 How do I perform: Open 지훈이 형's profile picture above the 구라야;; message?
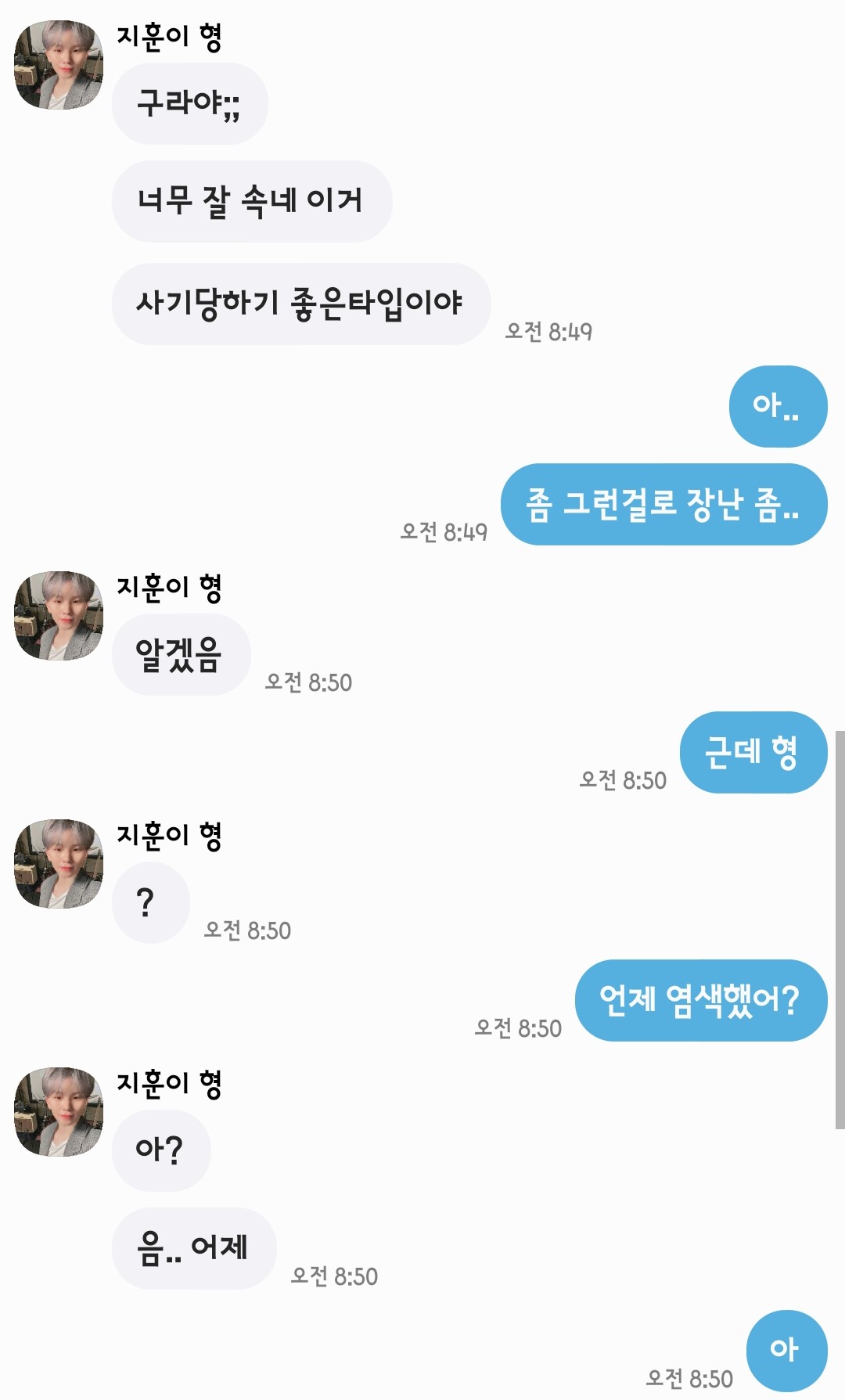tap(59, 65)
